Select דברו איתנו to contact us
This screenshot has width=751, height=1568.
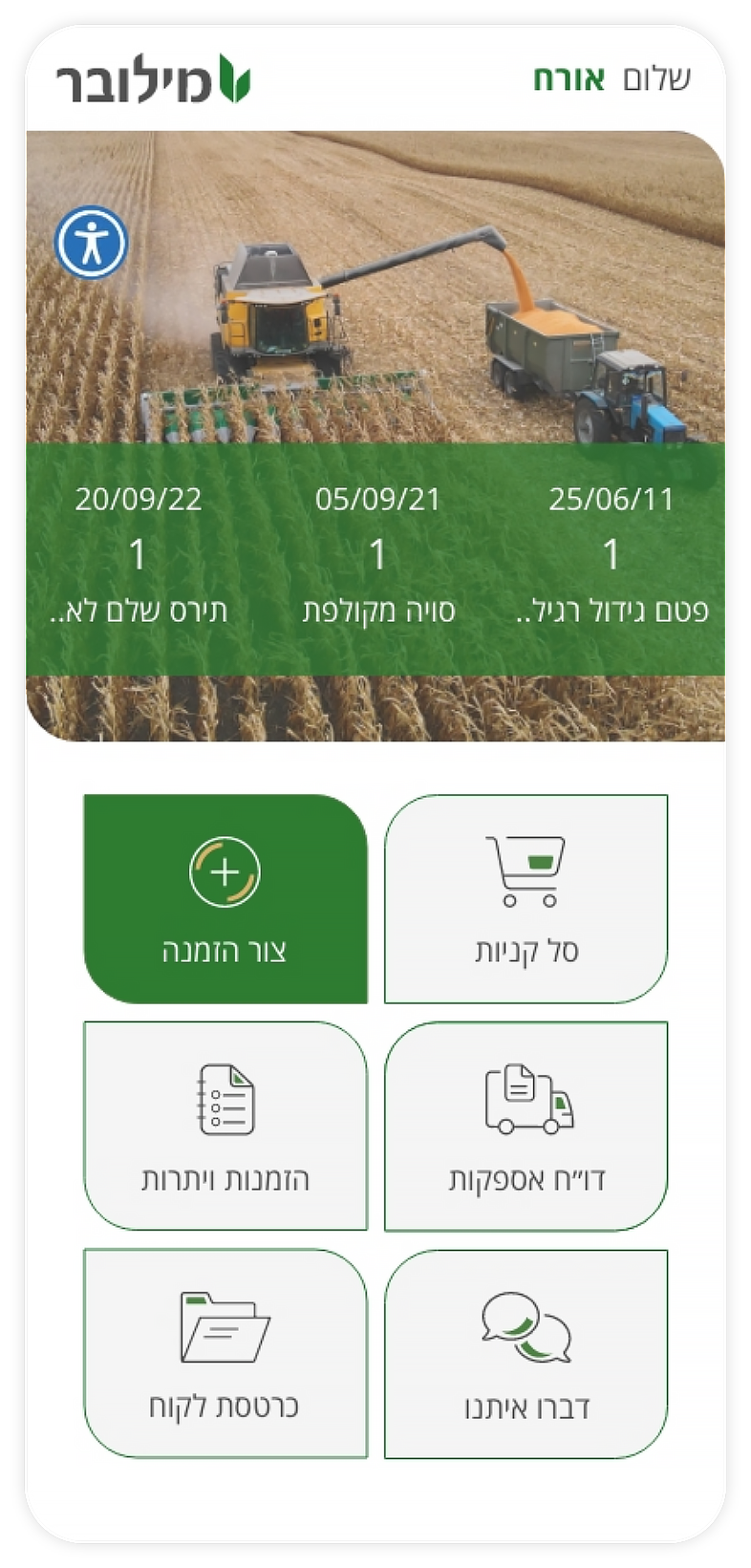[526, 1353]
